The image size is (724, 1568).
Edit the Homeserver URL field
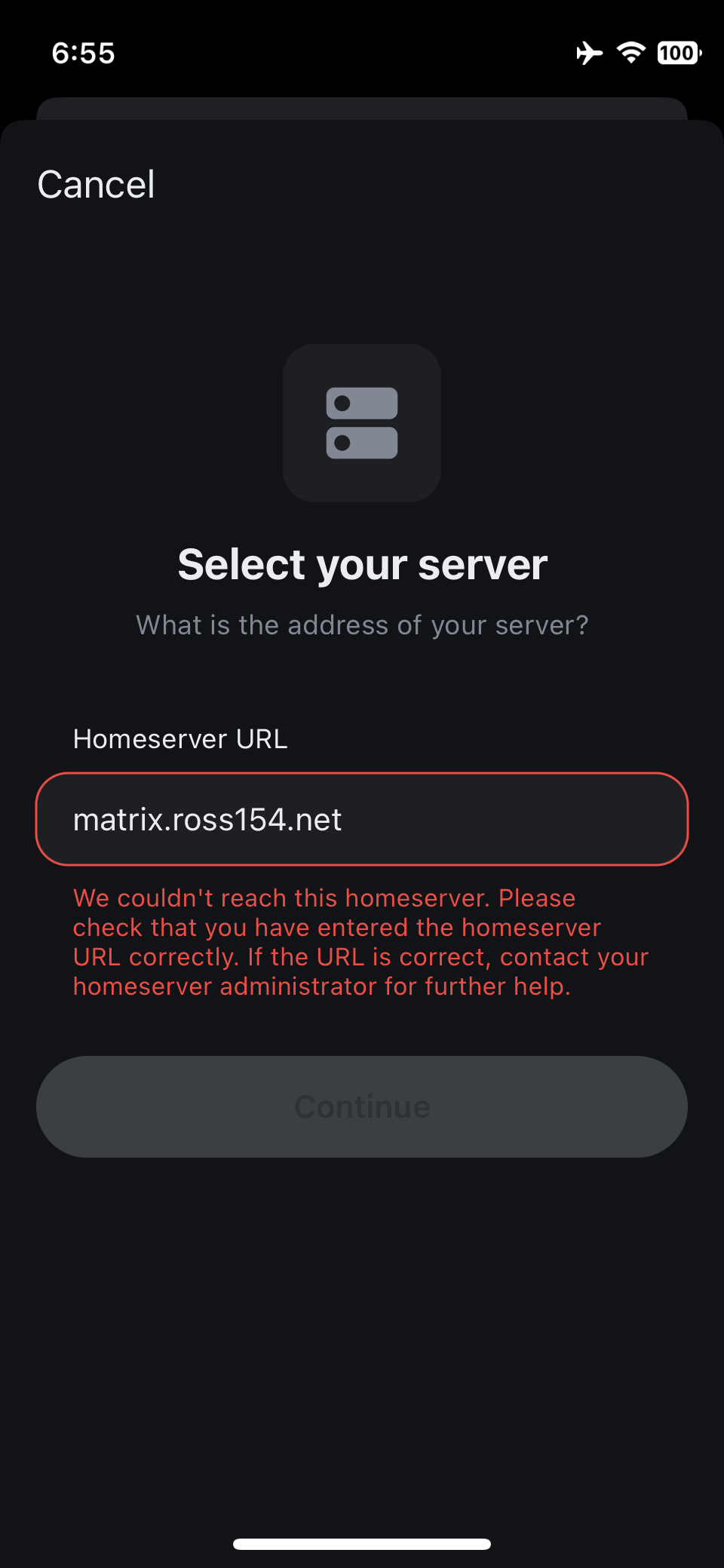362,819
